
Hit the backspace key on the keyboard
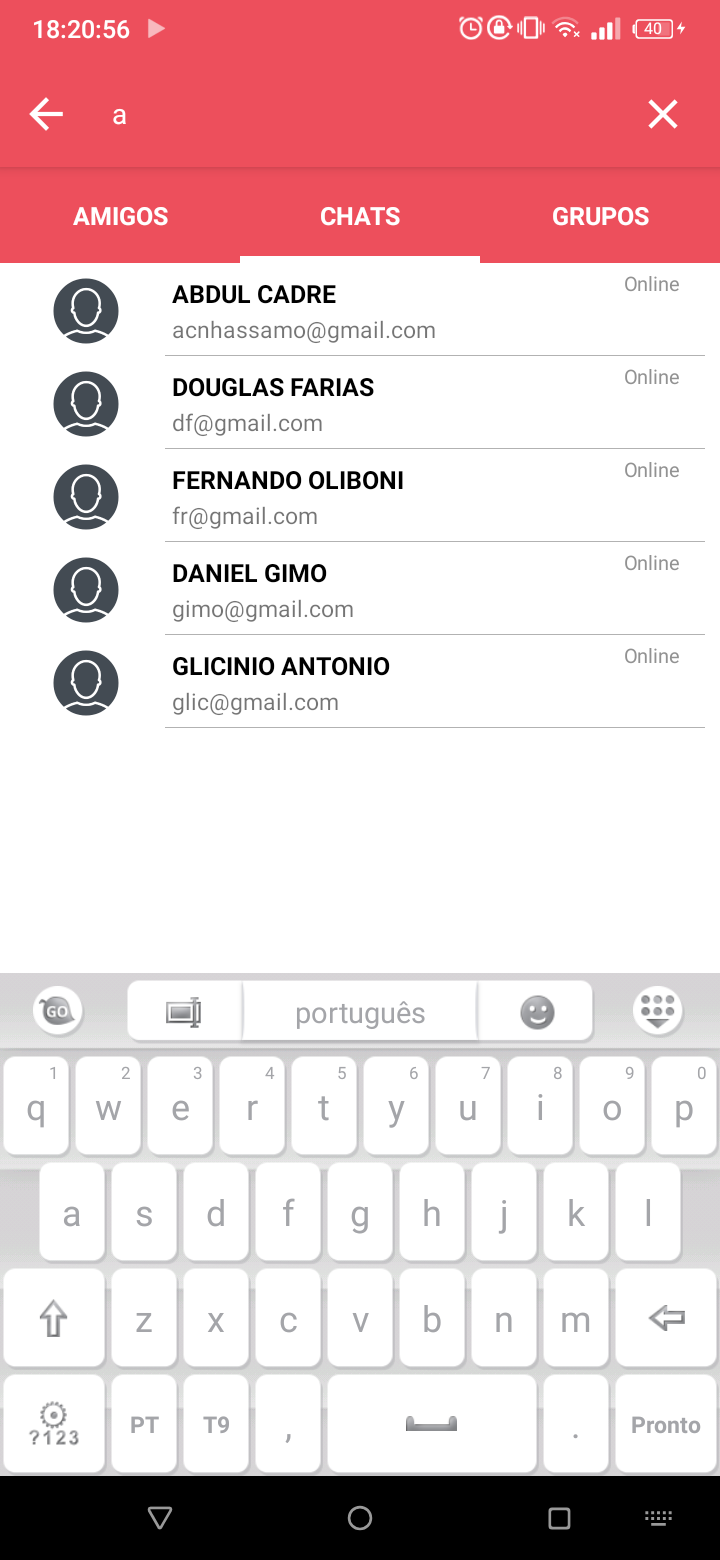click(x=666, y=1319)
